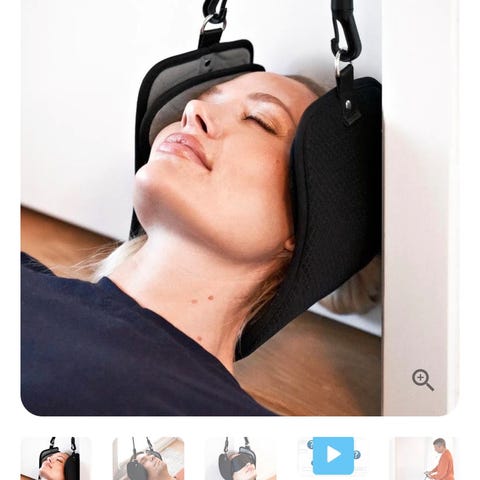The image size is (480, 480).
Task: Play the product video thumbnail
Action: coord(333,456)
